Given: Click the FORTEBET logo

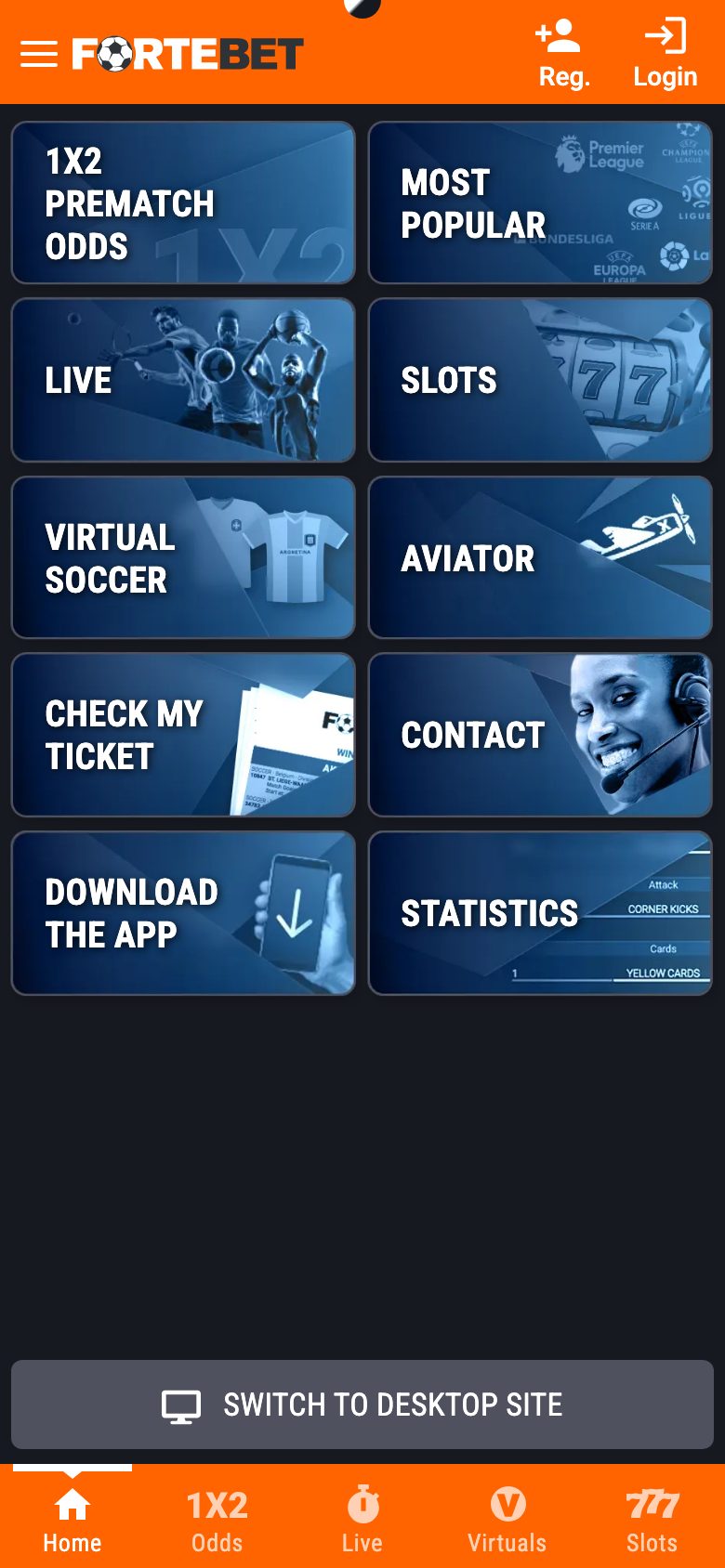Looking at the screenshot, I should pos(186,53).
